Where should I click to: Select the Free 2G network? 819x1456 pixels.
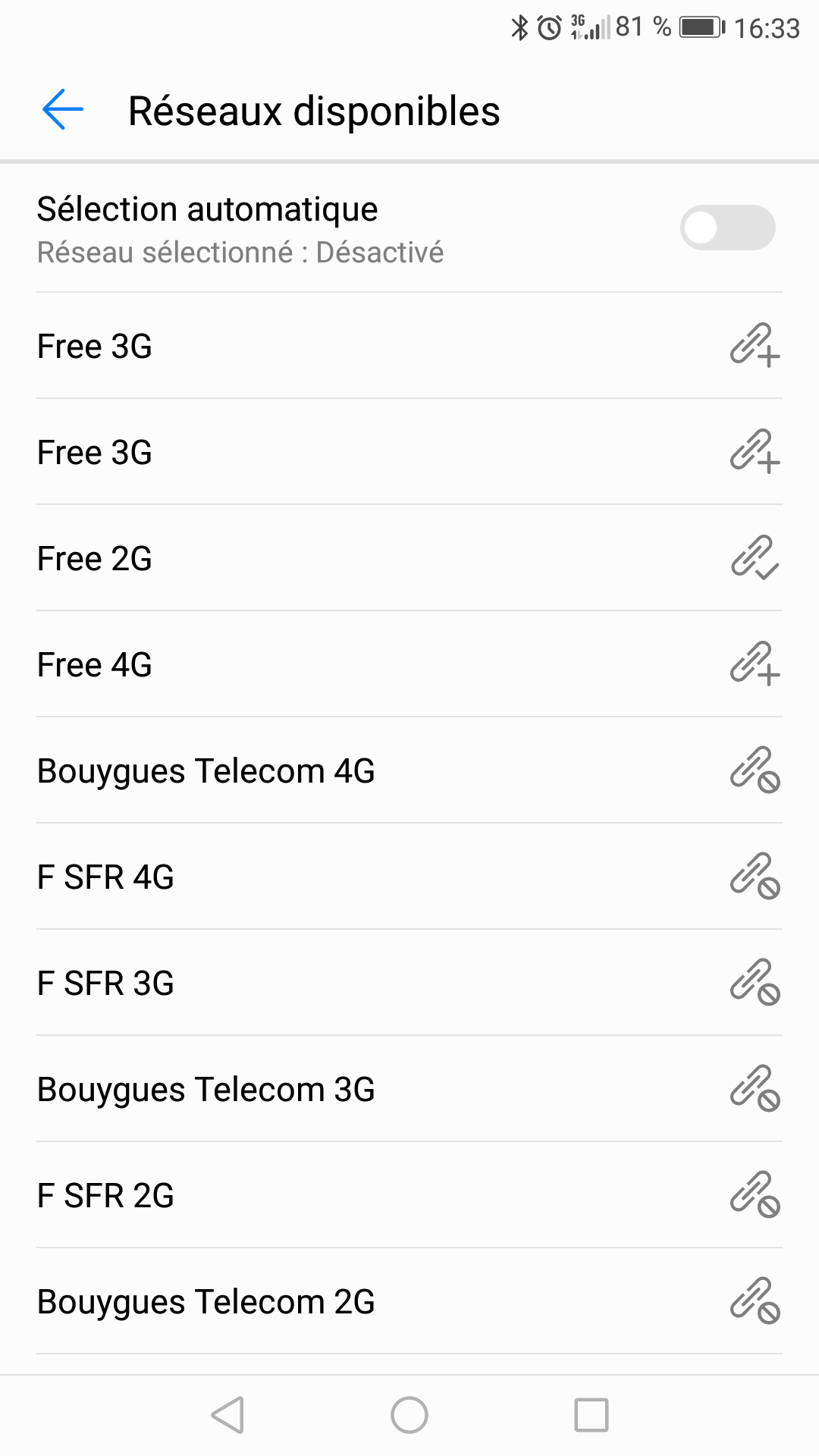(x=409, y=558)
